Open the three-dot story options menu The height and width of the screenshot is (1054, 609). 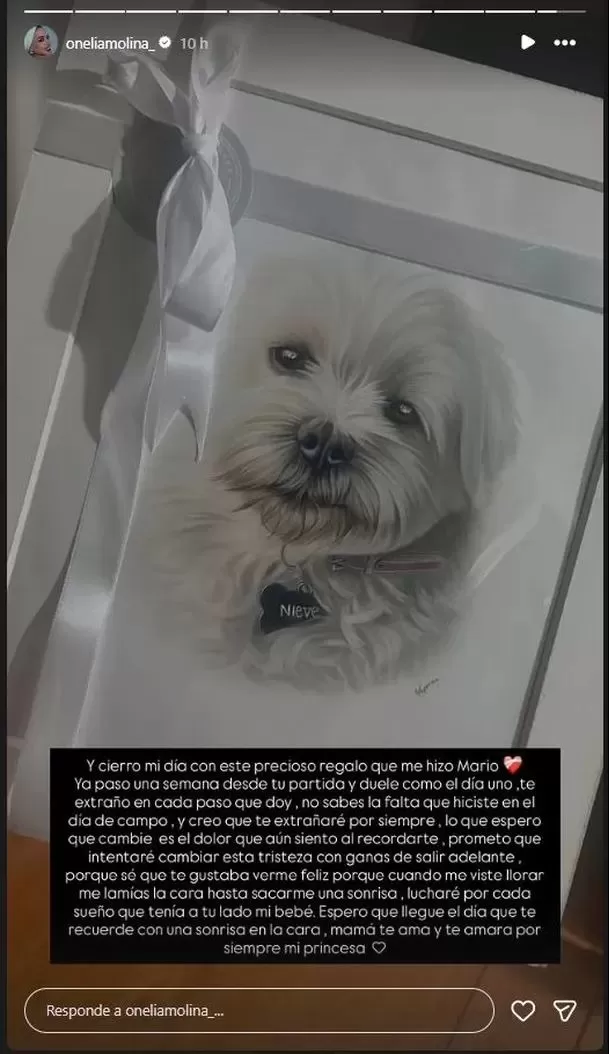564,43
